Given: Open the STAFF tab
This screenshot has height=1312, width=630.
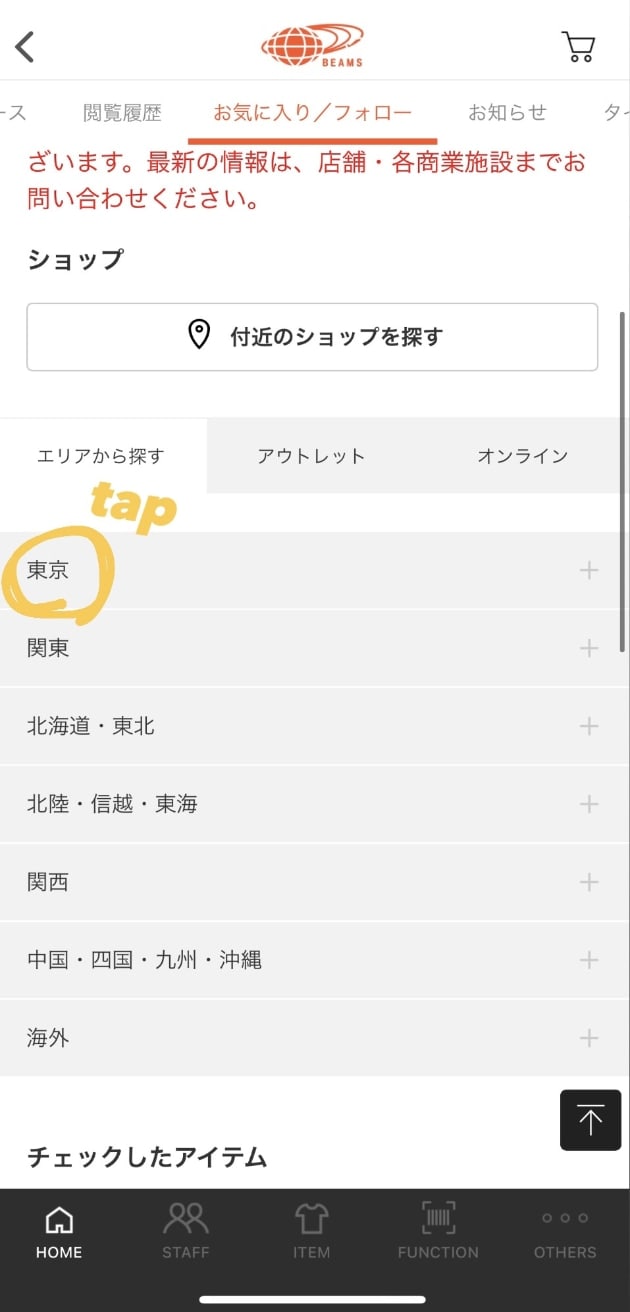Looking at the screenshot, I should tap(186, 1232).
